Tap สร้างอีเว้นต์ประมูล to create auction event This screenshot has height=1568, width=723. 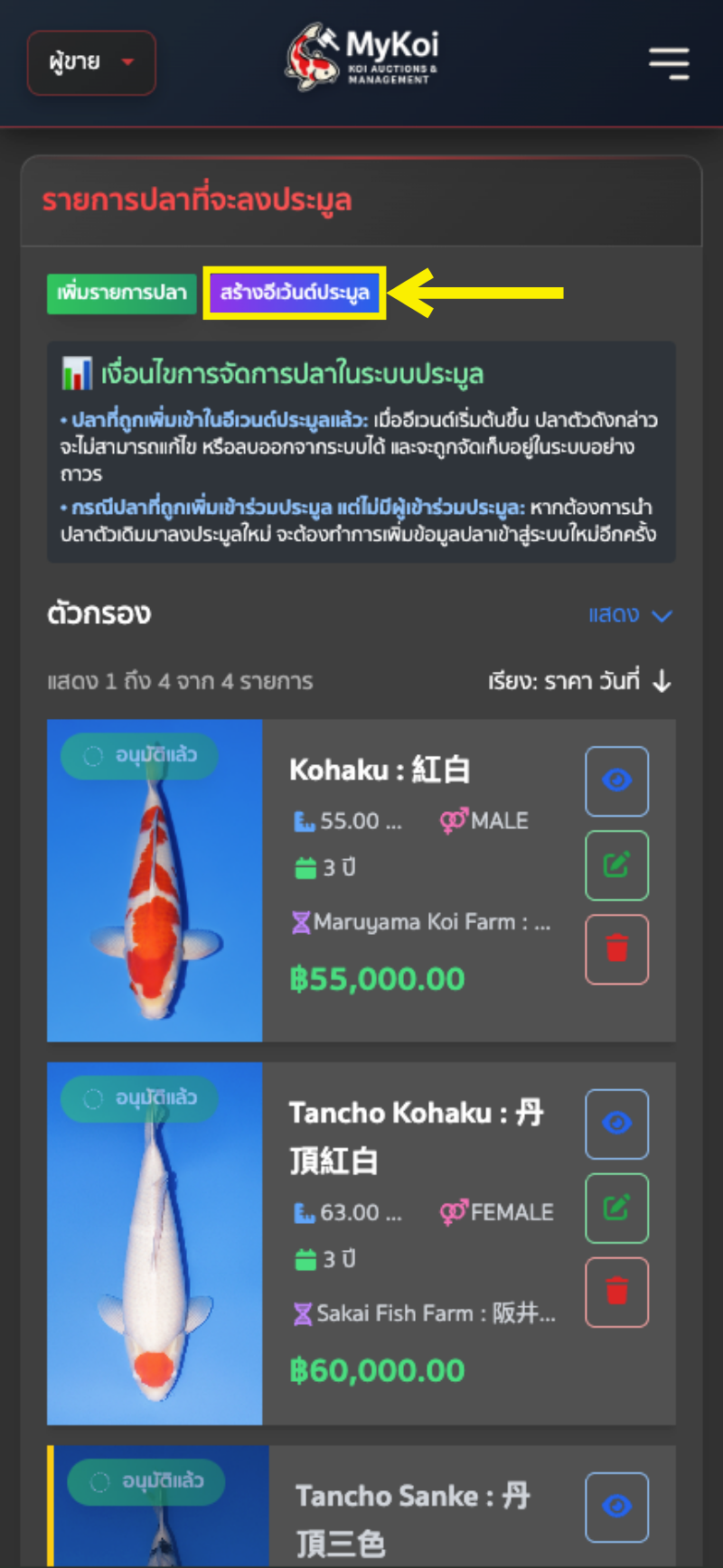coord(295,293)
